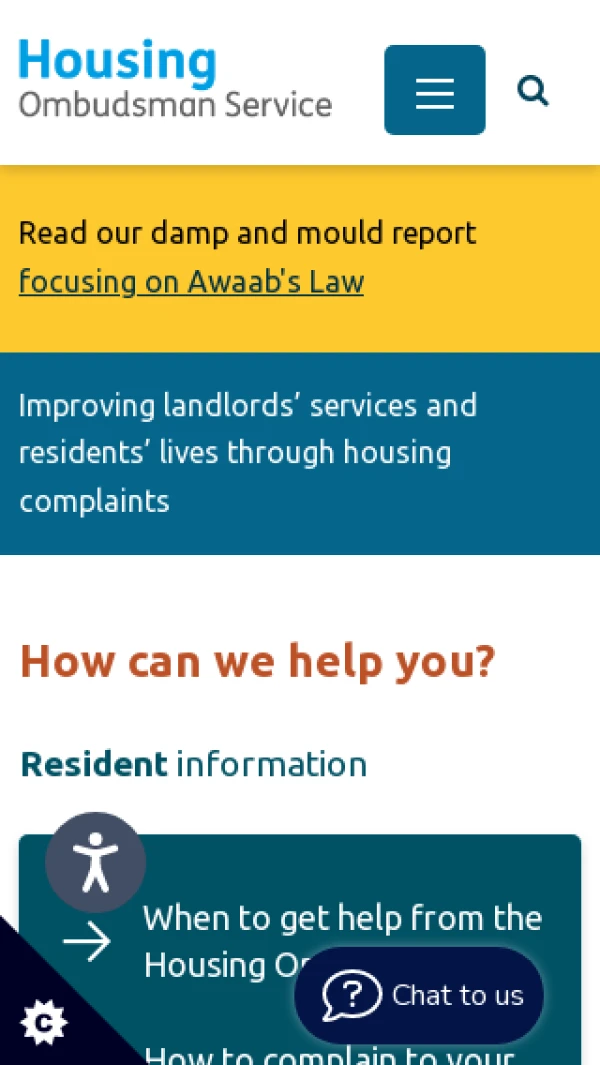Viewport: 600px width, 1065px height.
Task: Open the site search
Action: click(532, 91)
